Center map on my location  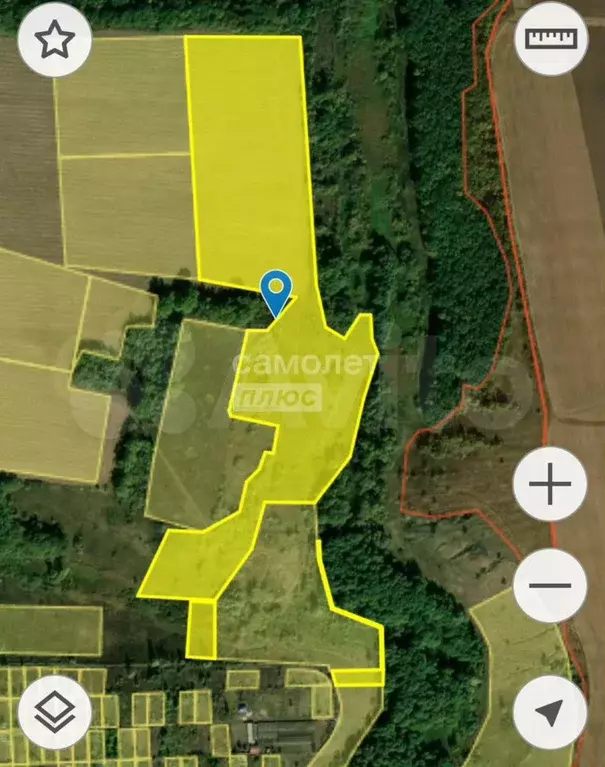coord(549,712)
